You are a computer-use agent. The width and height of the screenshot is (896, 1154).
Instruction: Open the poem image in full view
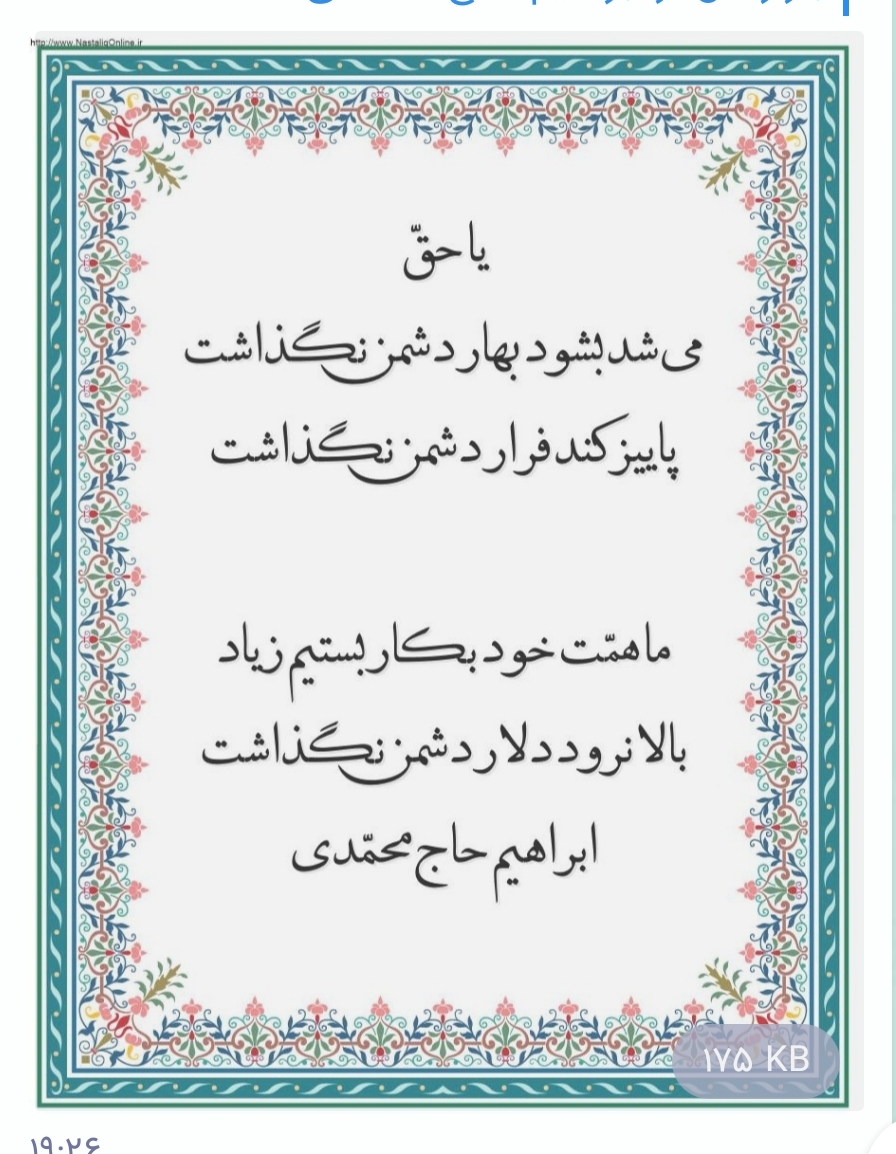[447, 570]
